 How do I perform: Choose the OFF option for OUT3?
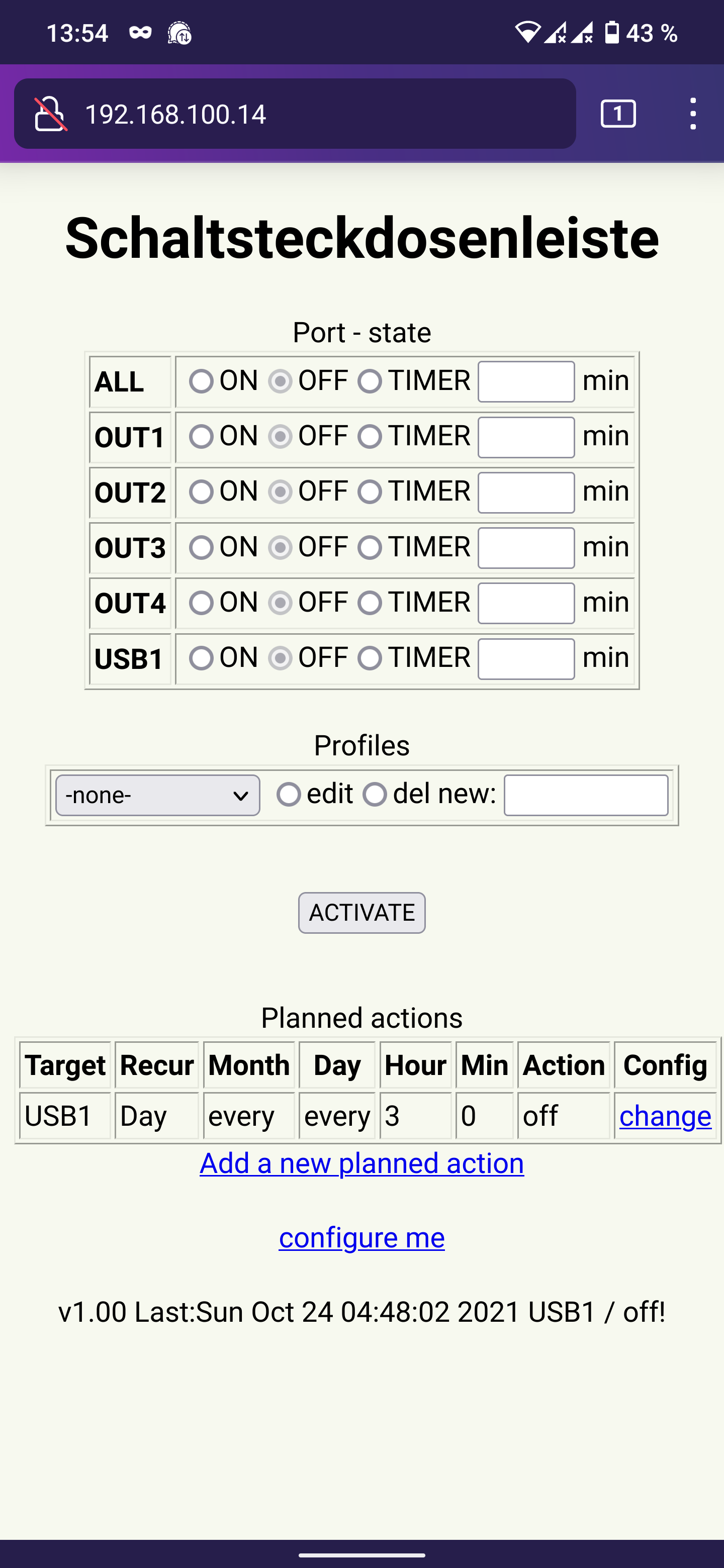(x=280, y=548)
